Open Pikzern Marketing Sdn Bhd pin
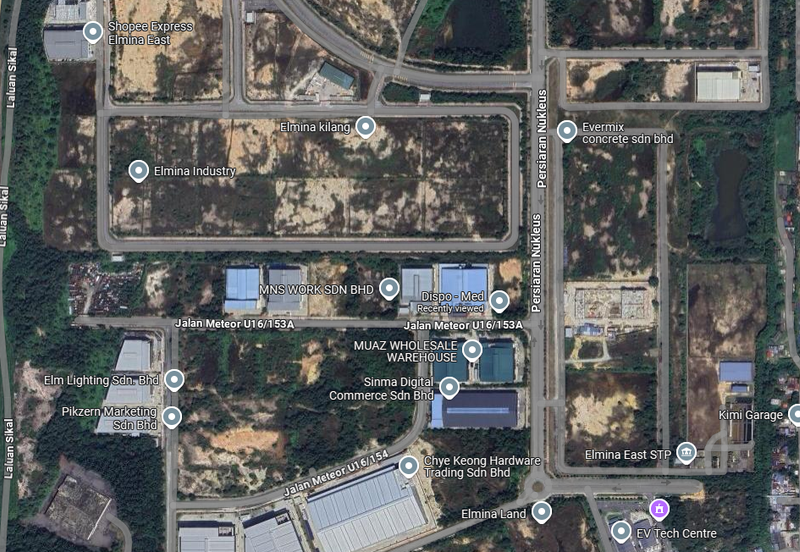This screenshot has height=552, width=800. 171,416
